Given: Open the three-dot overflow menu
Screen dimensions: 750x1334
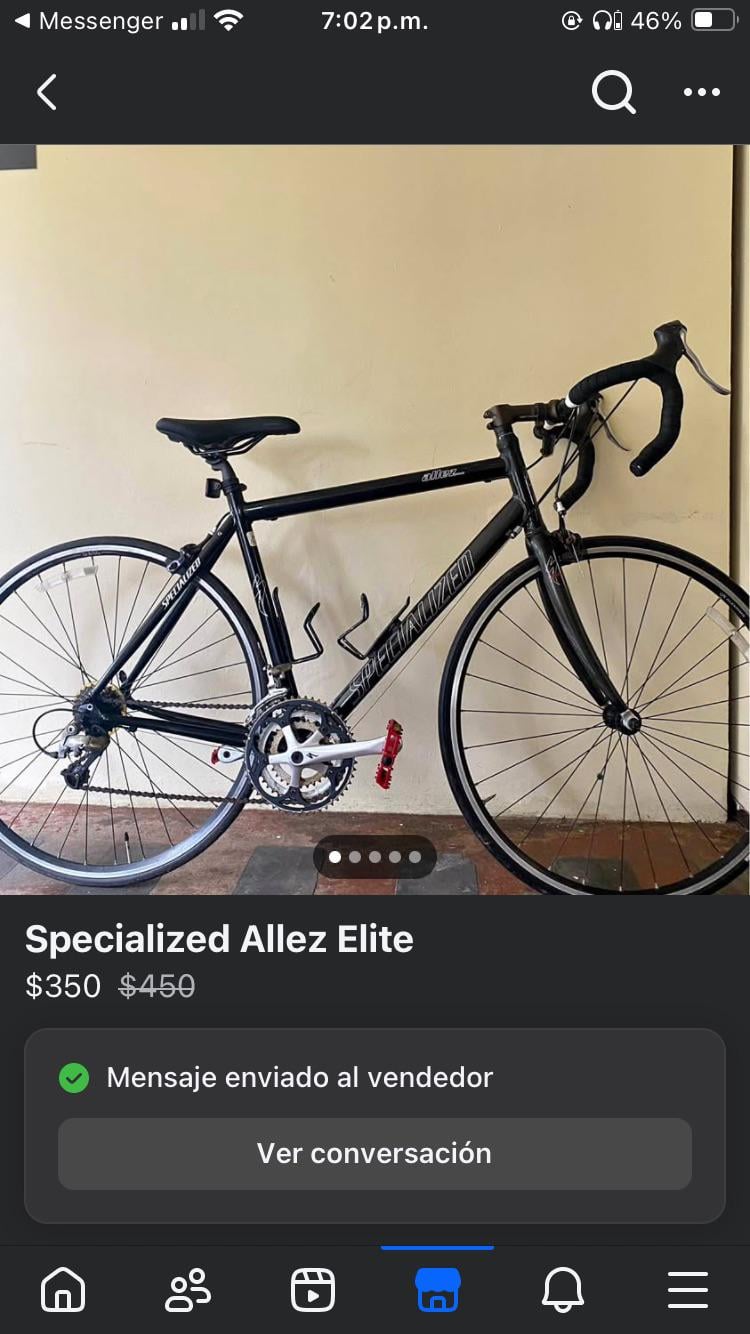Looking at the screenshot, I should coord(701,92).
